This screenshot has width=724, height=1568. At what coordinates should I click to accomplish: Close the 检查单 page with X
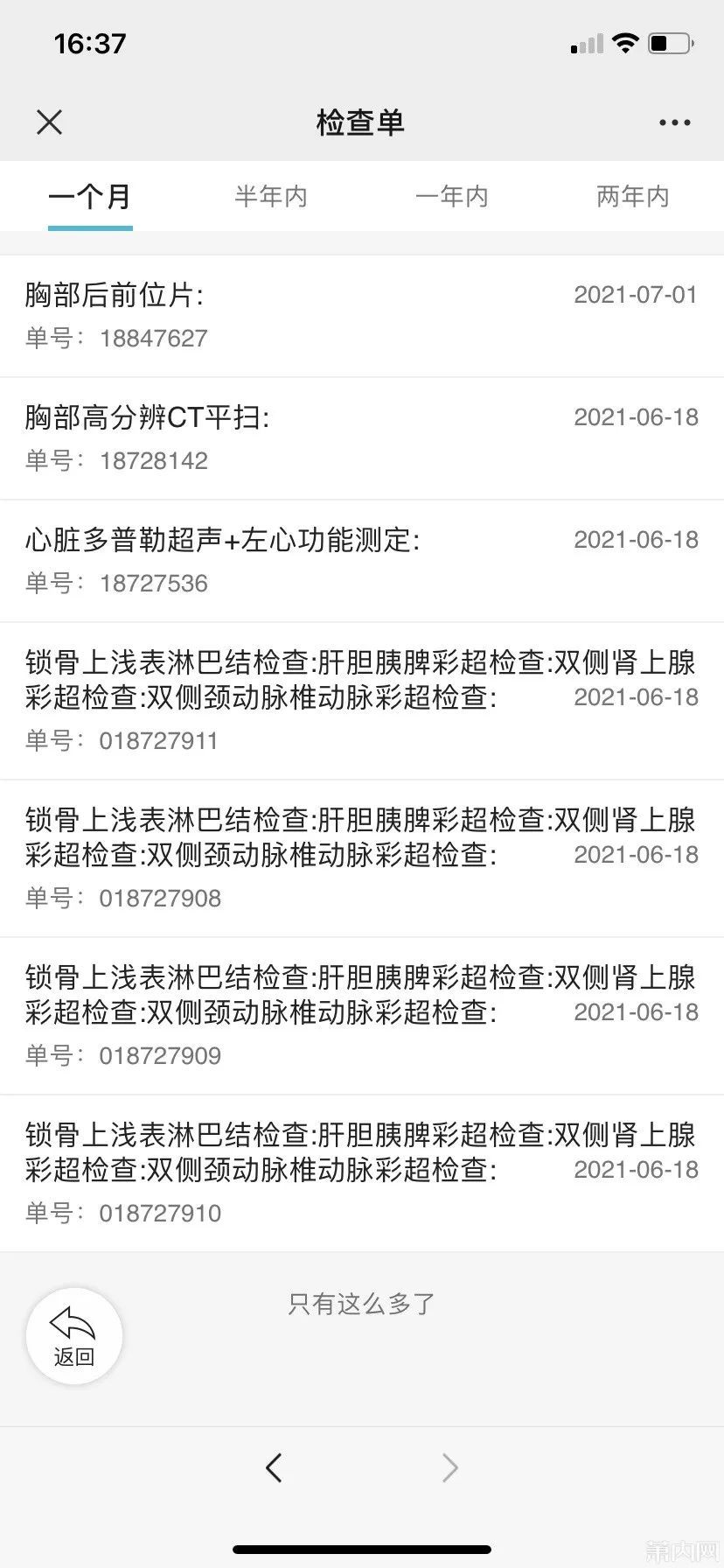point(50,122)
